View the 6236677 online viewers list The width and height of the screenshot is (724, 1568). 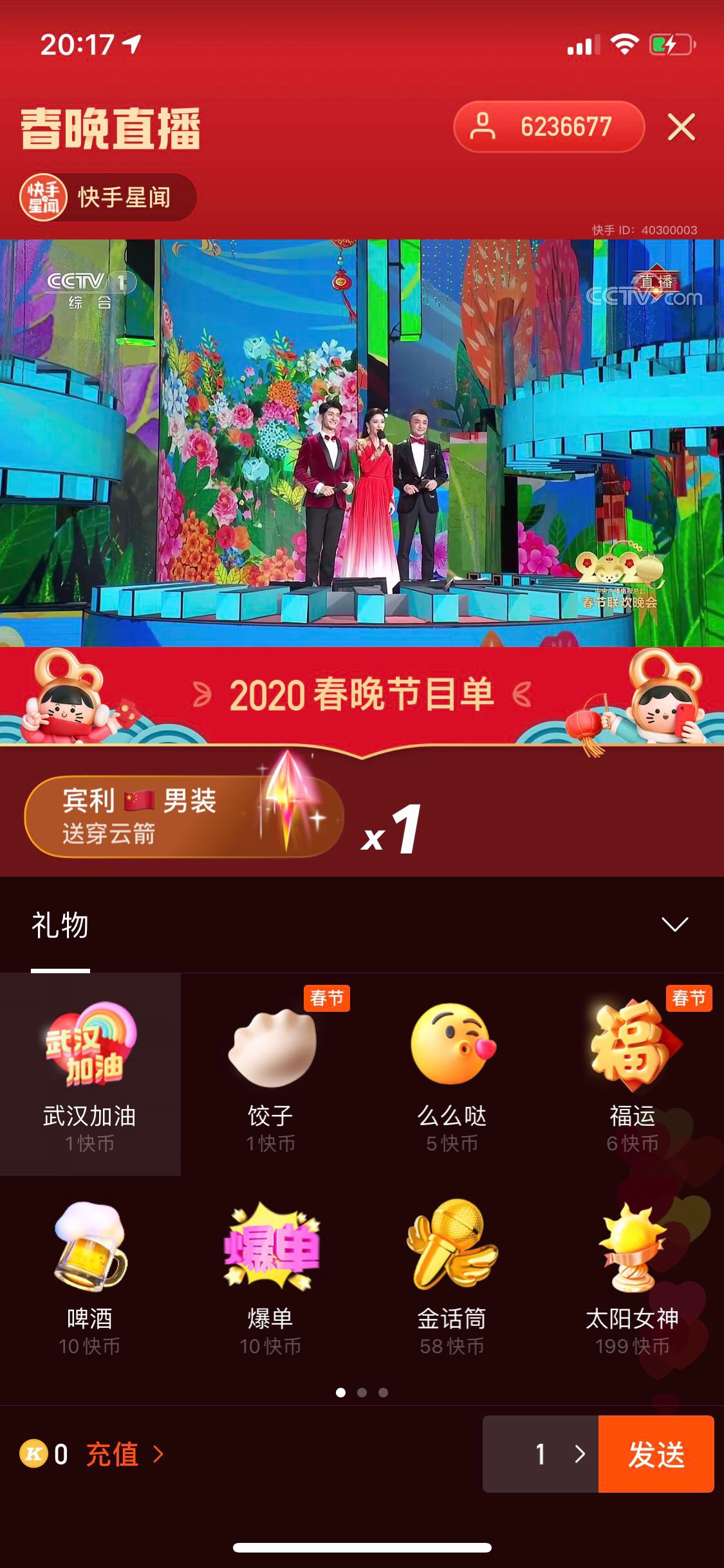[548, 127]
